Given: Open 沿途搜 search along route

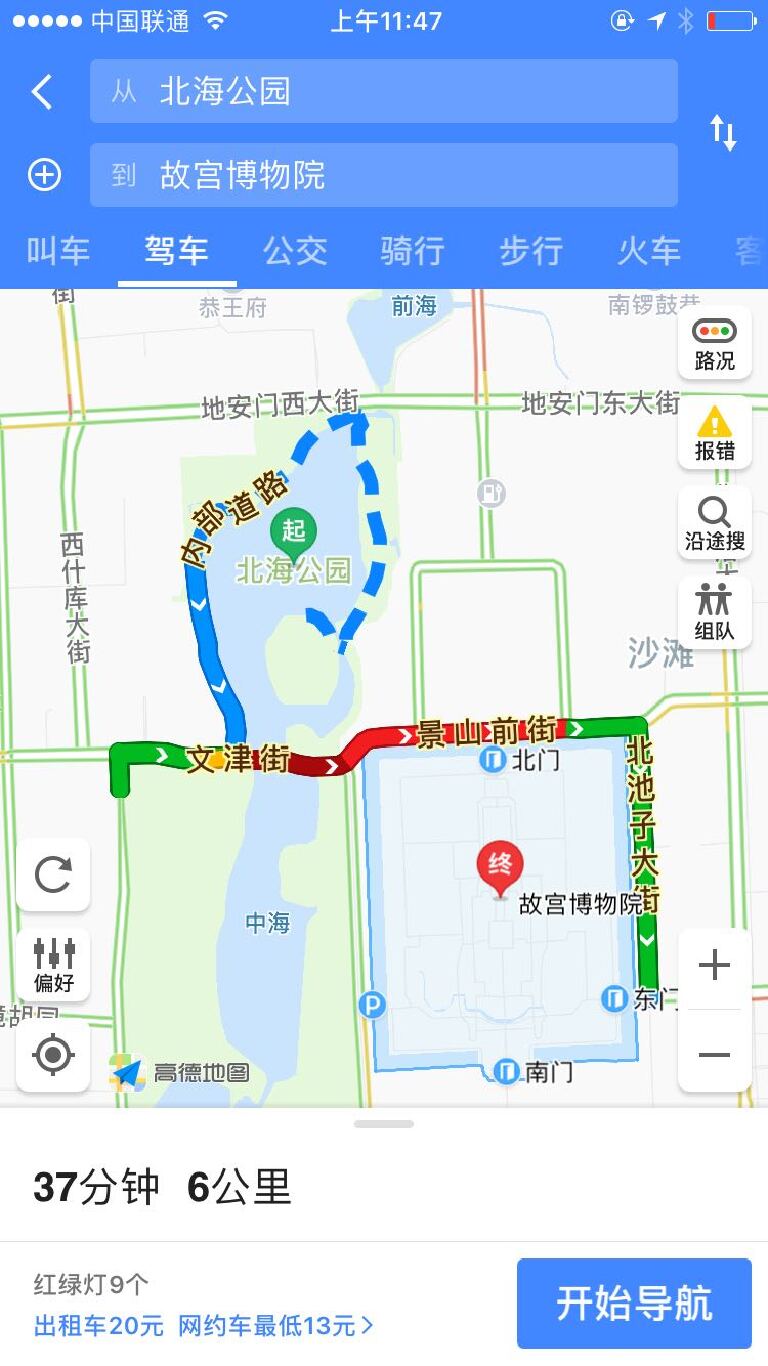Looking at the screenshot, I should (714, 523).
